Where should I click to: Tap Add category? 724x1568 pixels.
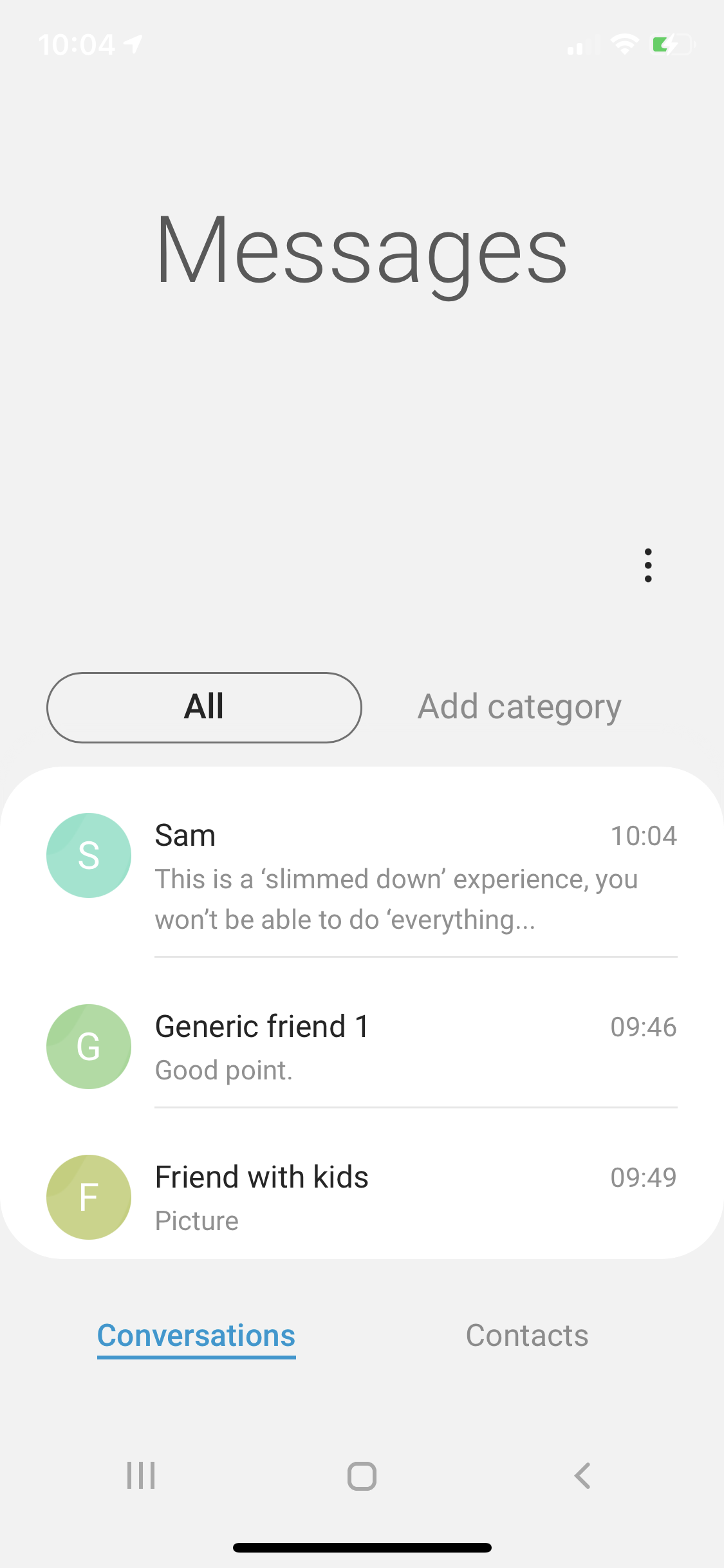tap(519, 707)
